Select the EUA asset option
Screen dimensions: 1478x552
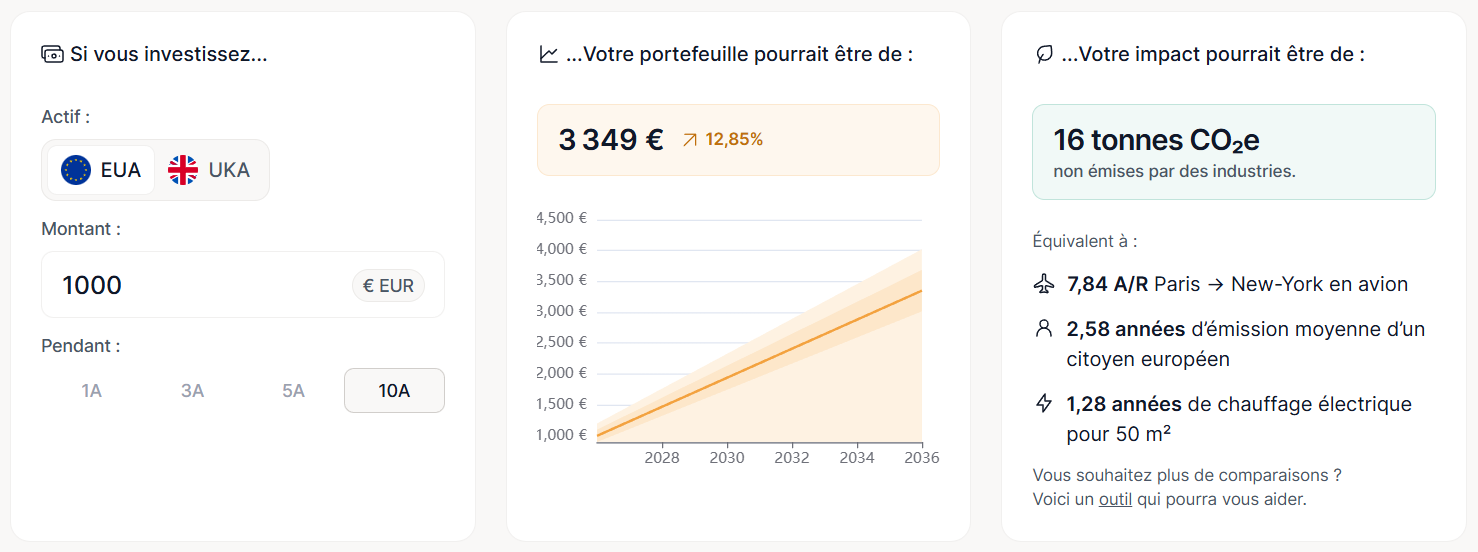[101, 170]
